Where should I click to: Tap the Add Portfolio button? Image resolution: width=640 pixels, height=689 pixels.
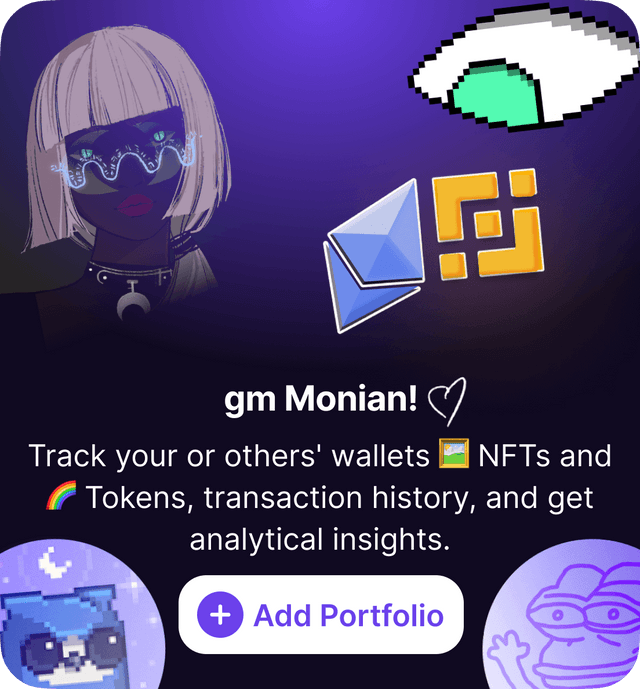[x=321, y=615]
